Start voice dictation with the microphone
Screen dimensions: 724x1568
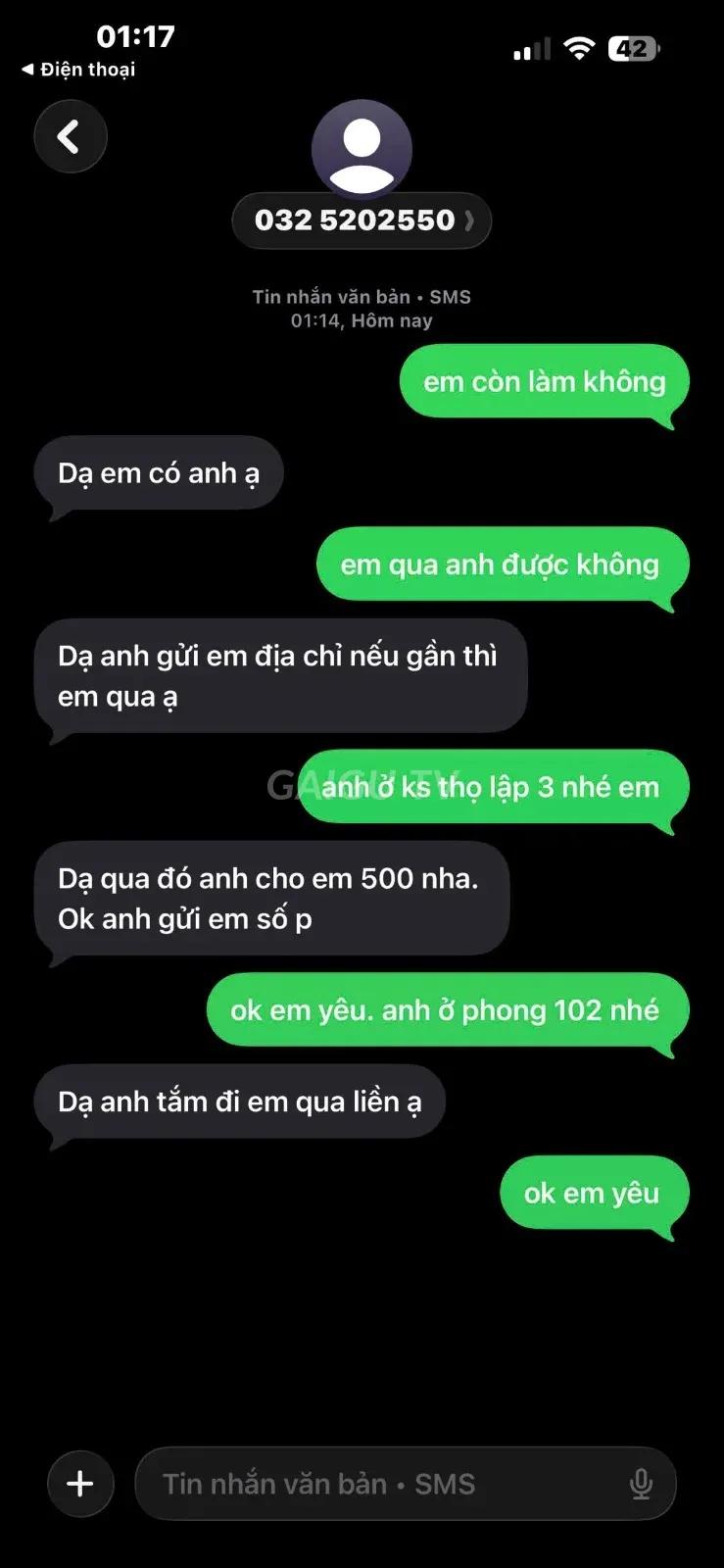[641, 1484]
